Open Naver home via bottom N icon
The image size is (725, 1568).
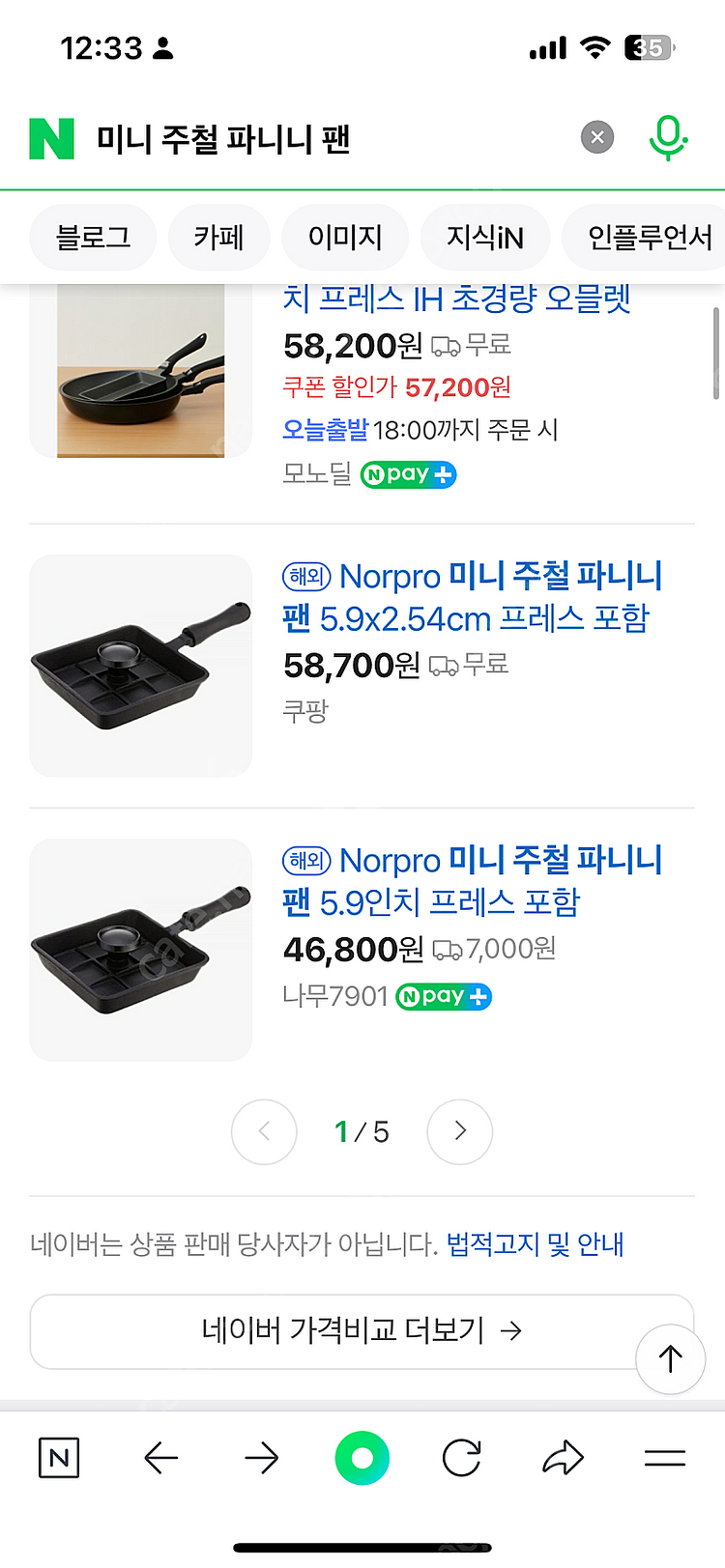pyautogui.click(x=59, y=1459)
